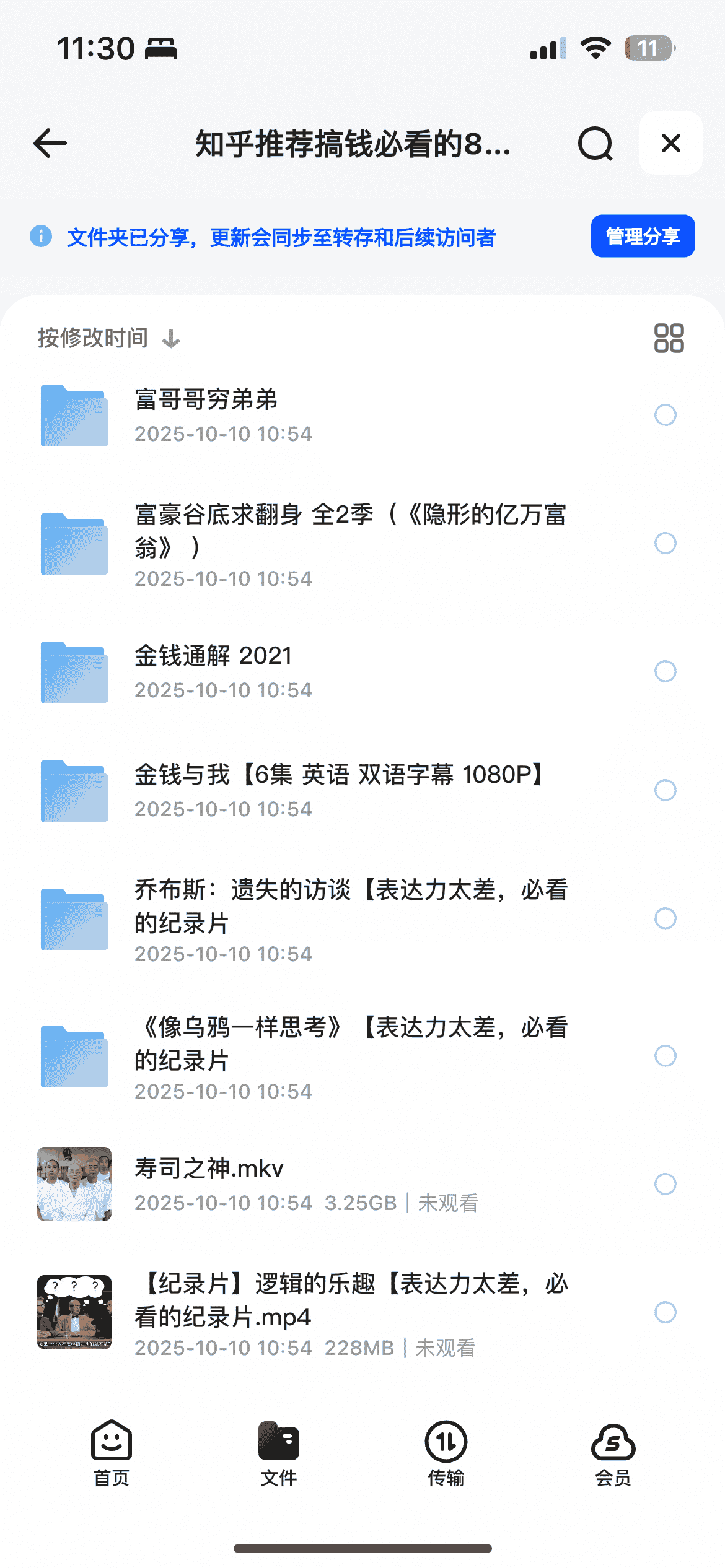The height and width of the screenshot is (1568, 725).
Task: Switch to grid view layout
Action: [669, 338]
